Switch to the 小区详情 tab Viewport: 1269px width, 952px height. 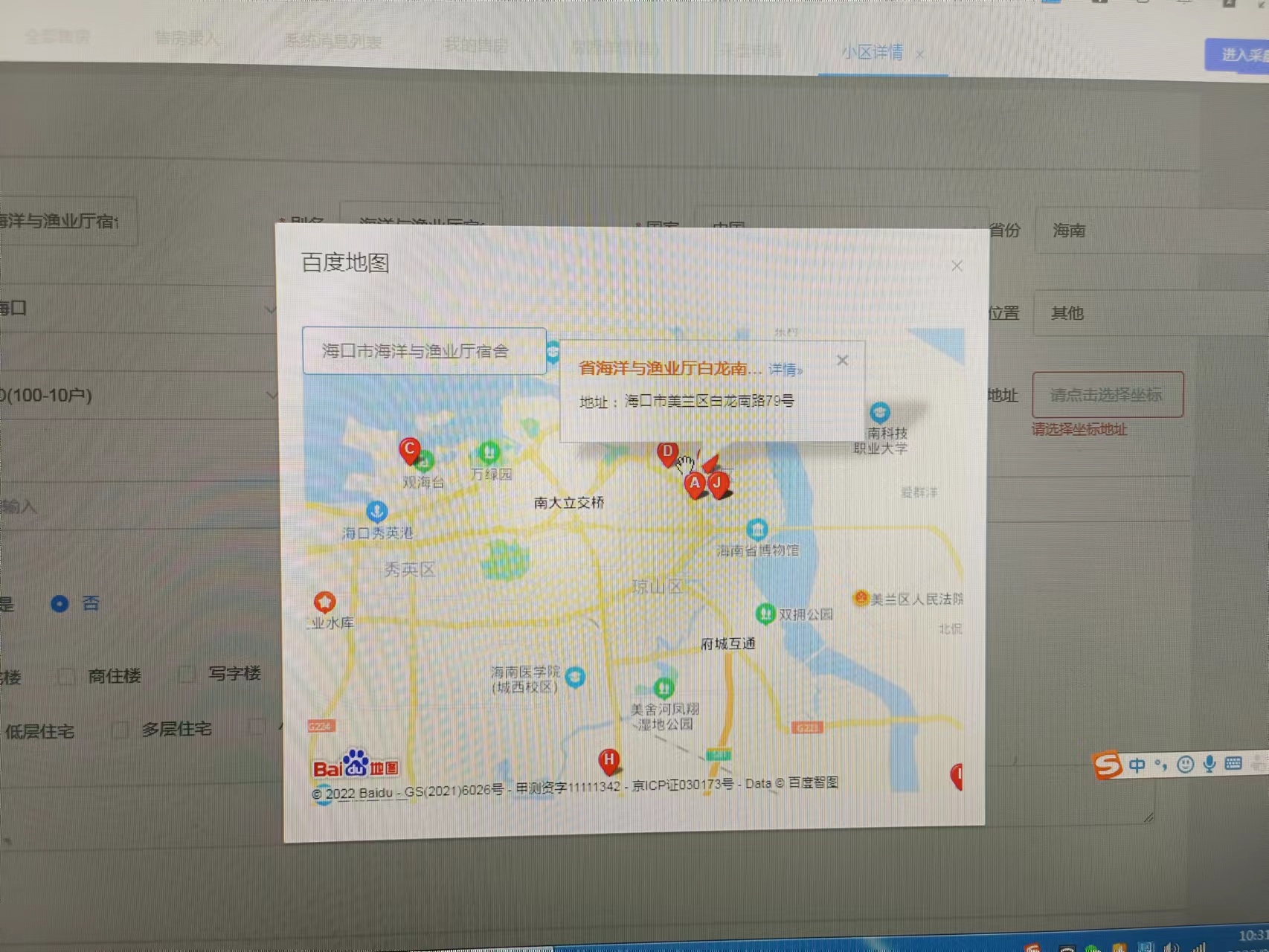tap(872, 53)
